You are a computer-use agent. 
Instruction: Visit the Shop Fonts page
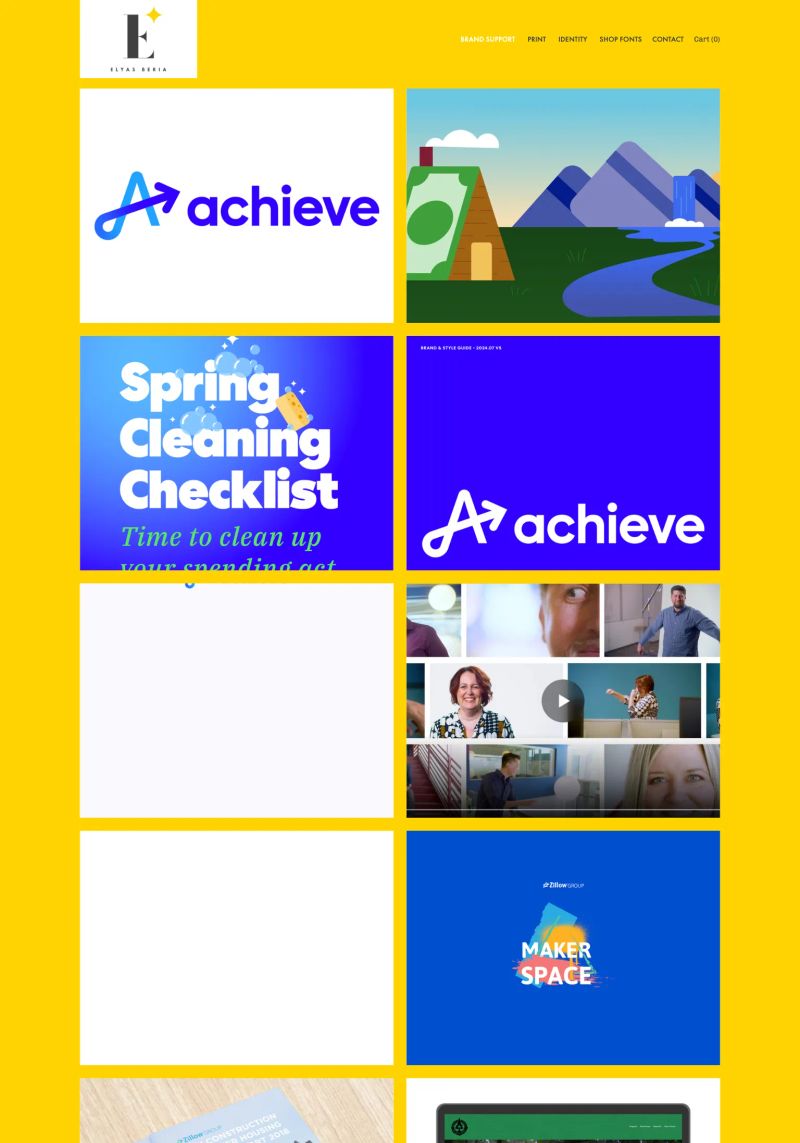click(620, 40)
